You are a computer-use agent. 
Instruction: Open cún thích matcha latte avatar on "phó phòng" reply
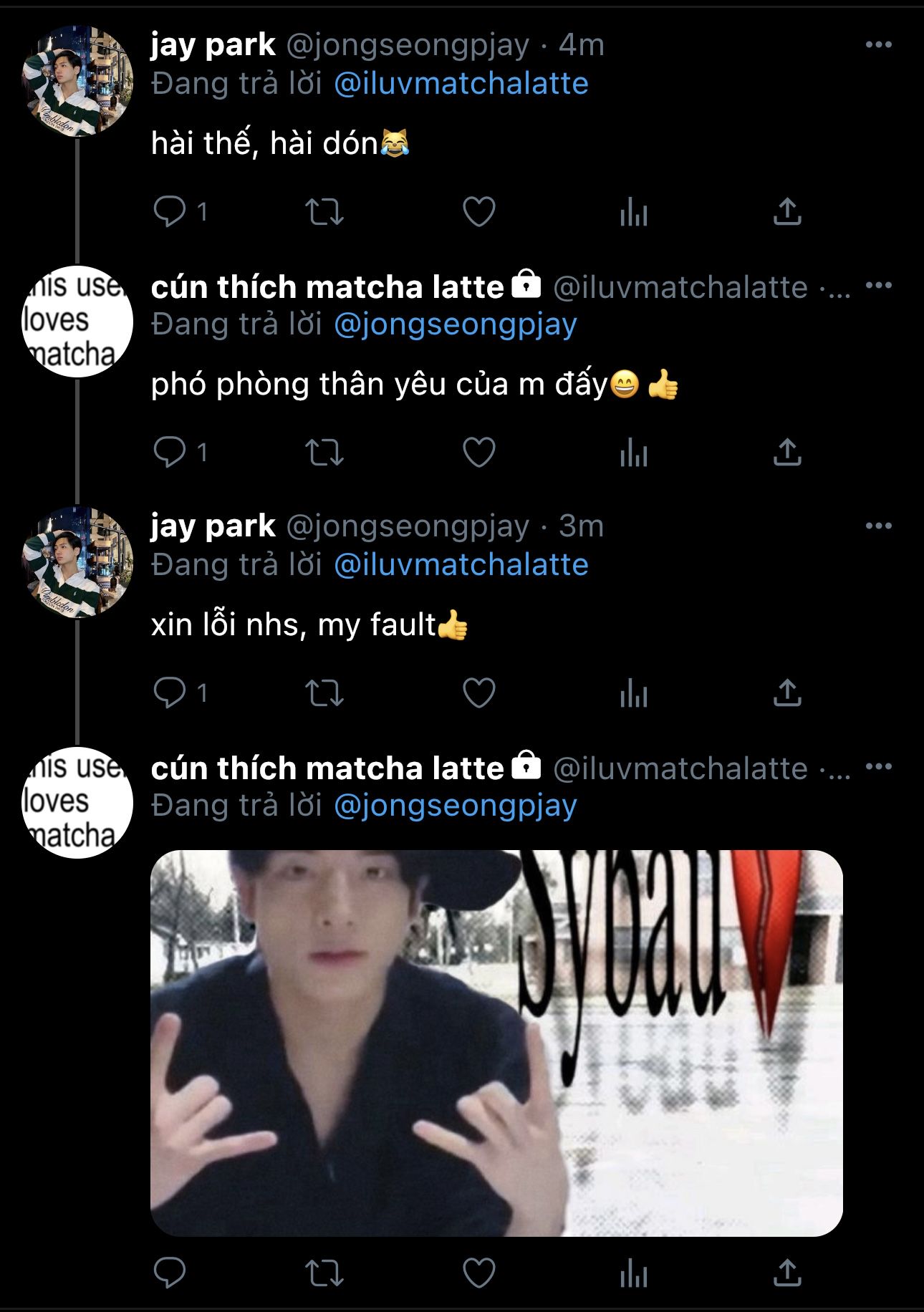[77, 322]
